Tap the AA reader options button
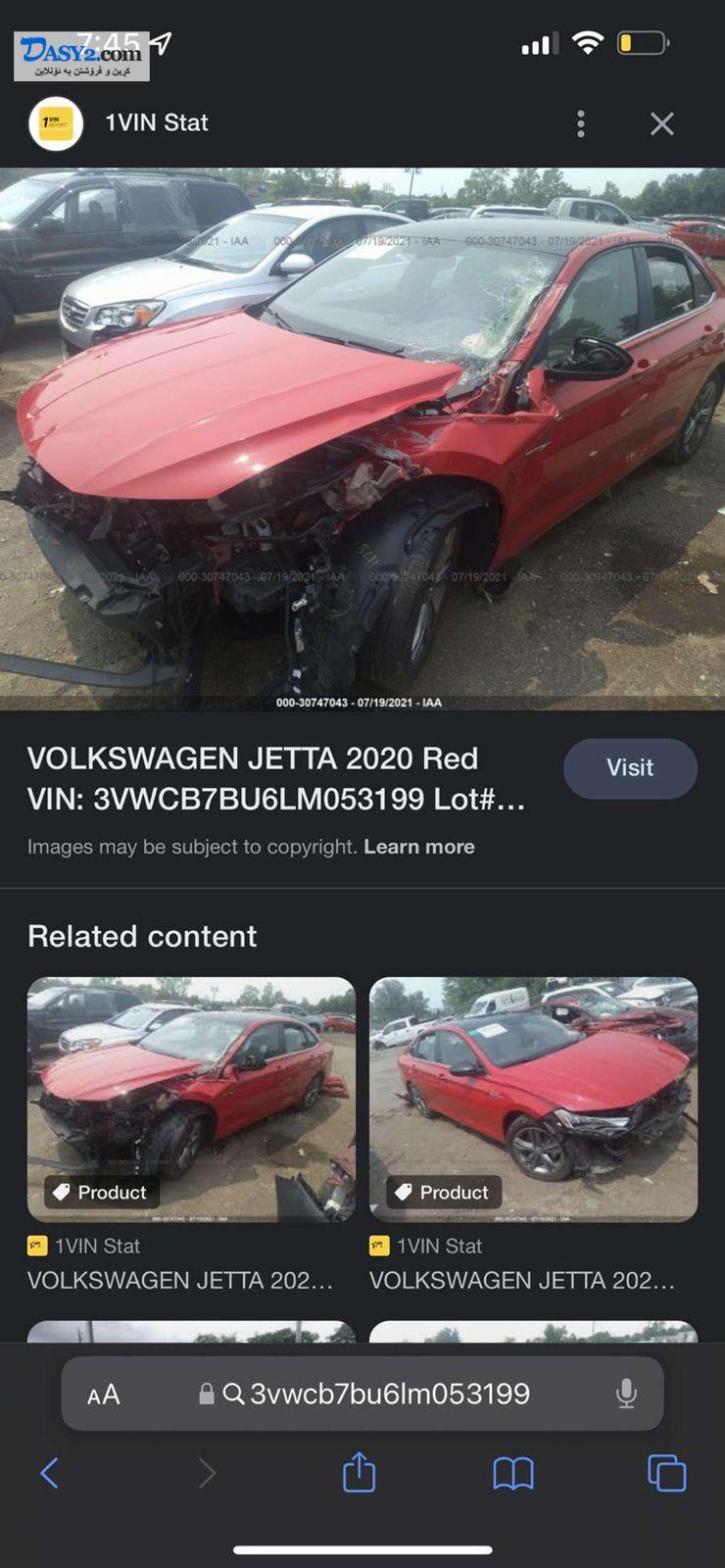 (104, 1395)
